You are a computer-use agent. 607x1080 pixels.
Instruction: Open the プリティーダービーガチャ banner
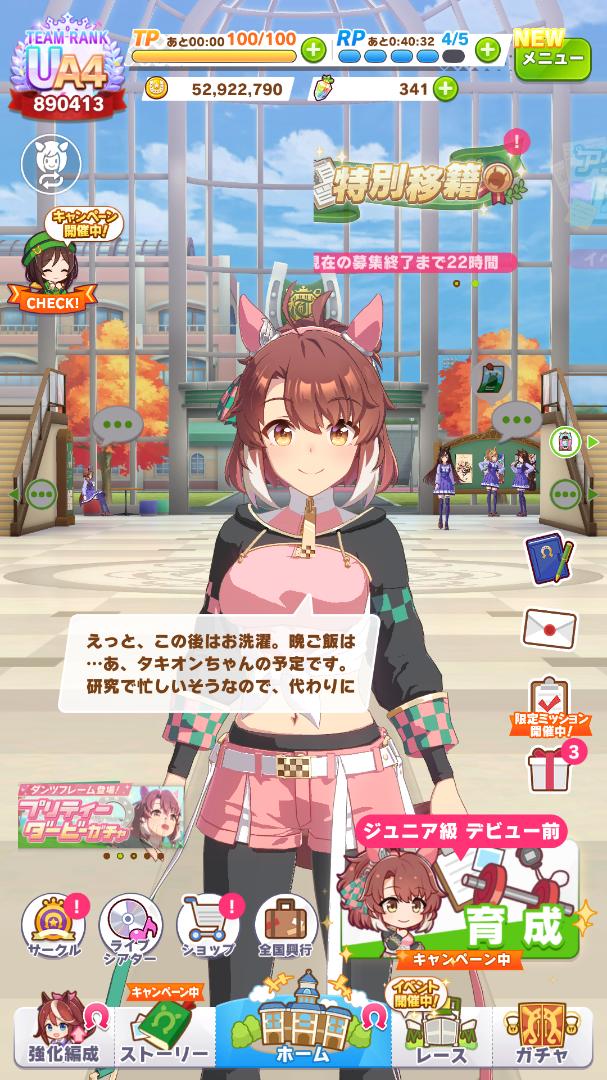(100, 815)
